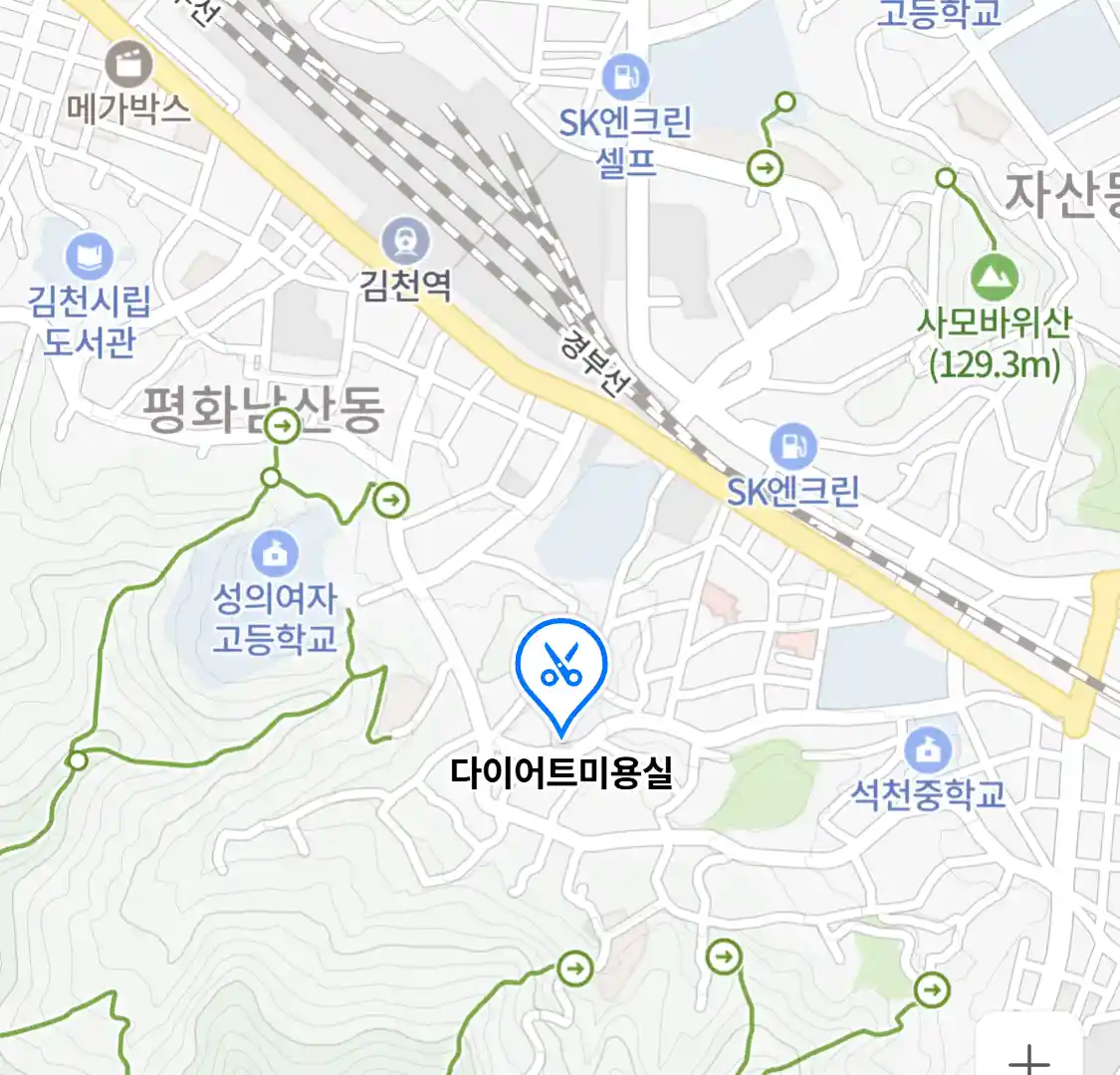Tap the 사모바위산 mountain marker
Screen dimensions: 1120x1075
[994, 278]
